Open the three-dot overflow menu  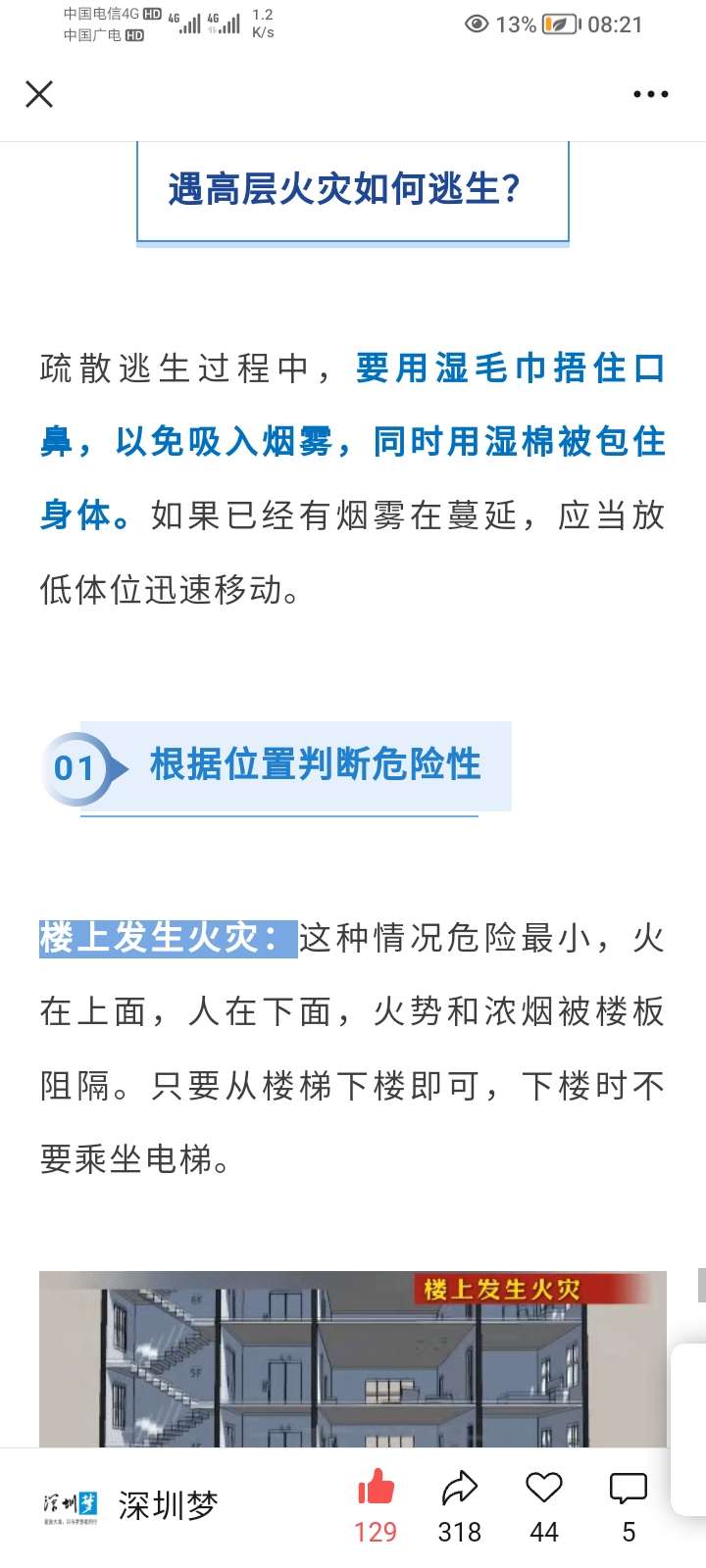650,94
